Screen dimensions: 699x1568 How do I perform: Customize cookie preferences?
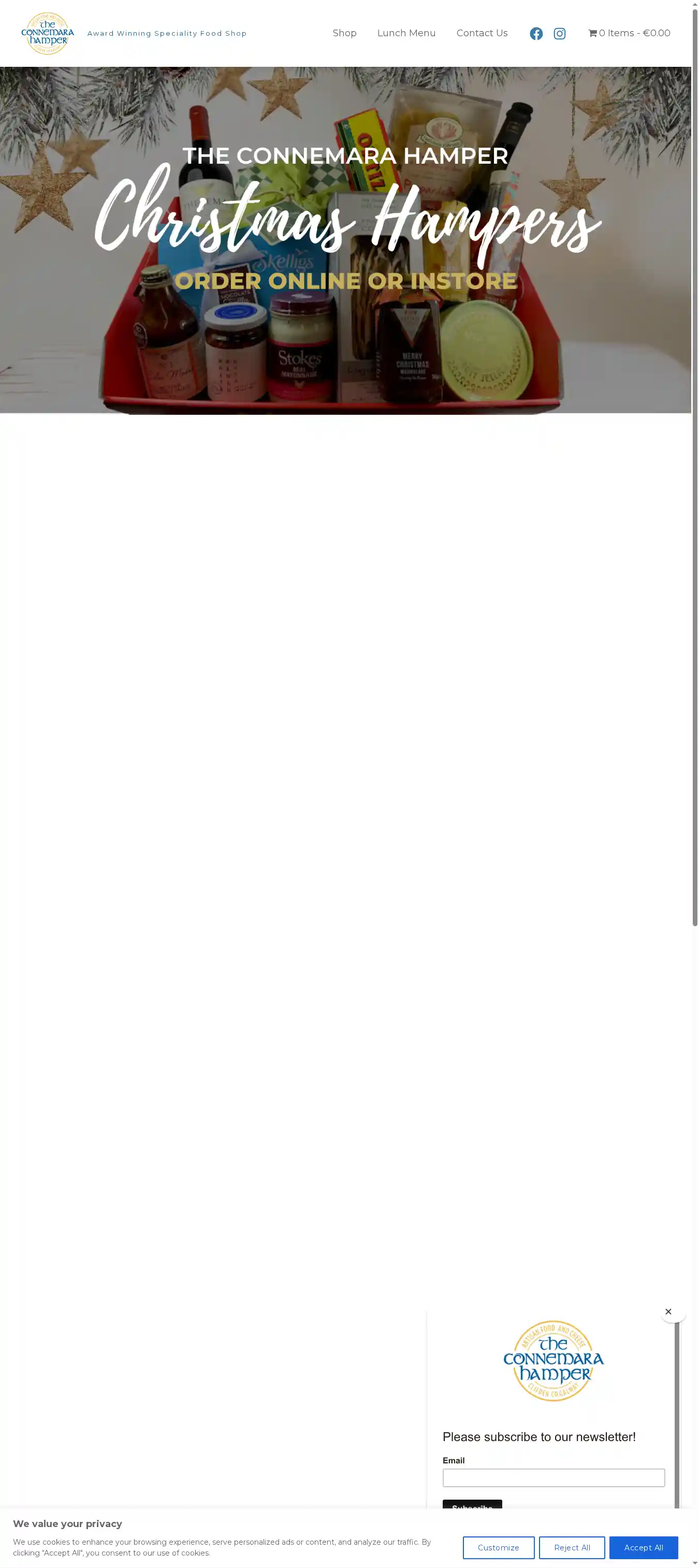498,1547
